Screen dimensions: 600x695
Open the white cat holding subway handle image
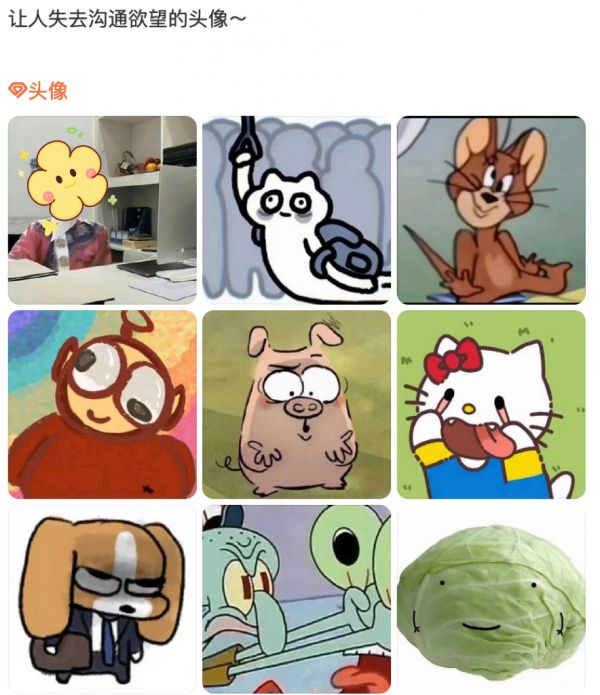296,210
